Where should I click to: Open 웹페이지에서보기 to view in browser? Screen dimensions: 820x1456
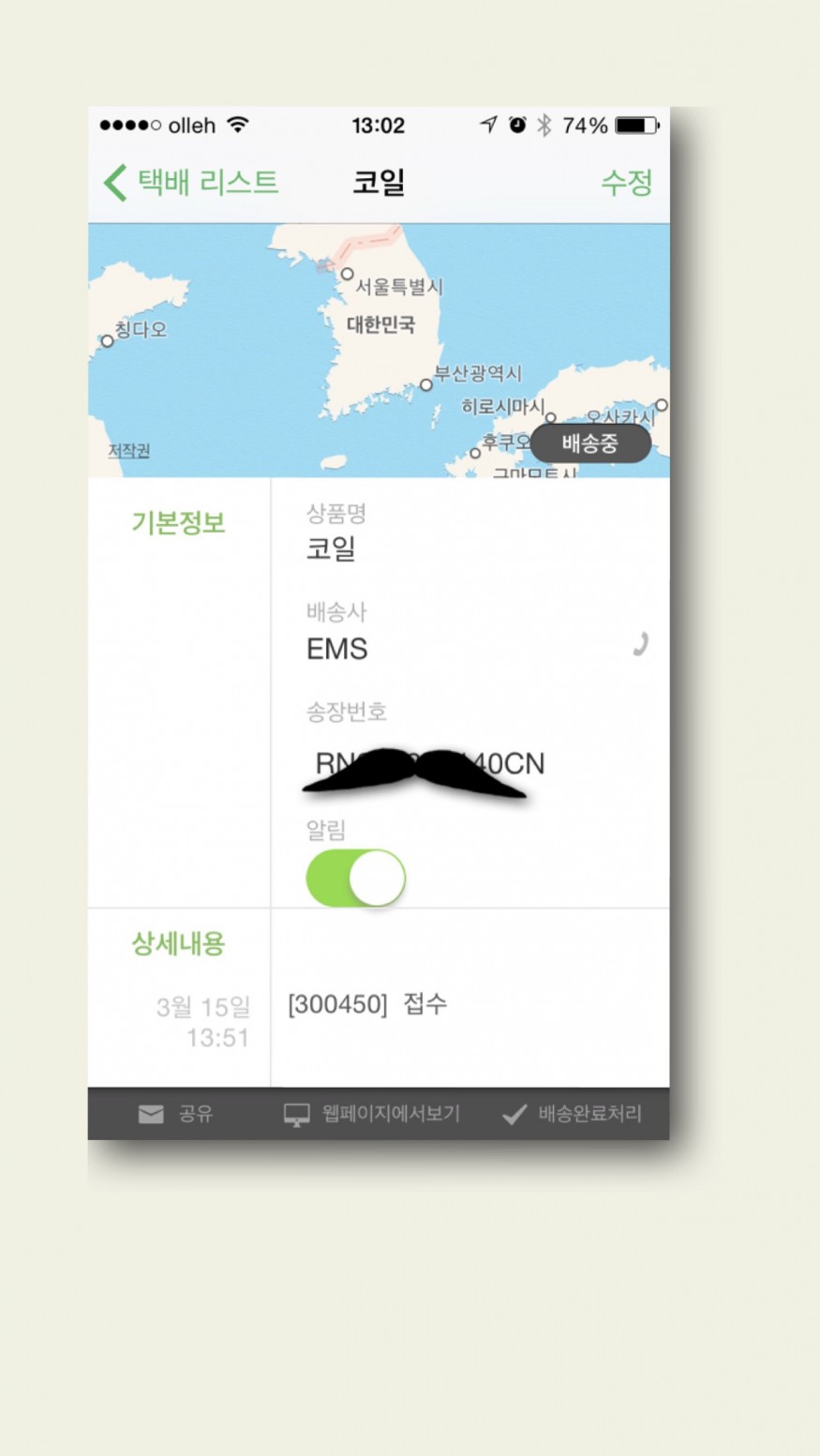pyautogui.click(x=373, y=1114)
